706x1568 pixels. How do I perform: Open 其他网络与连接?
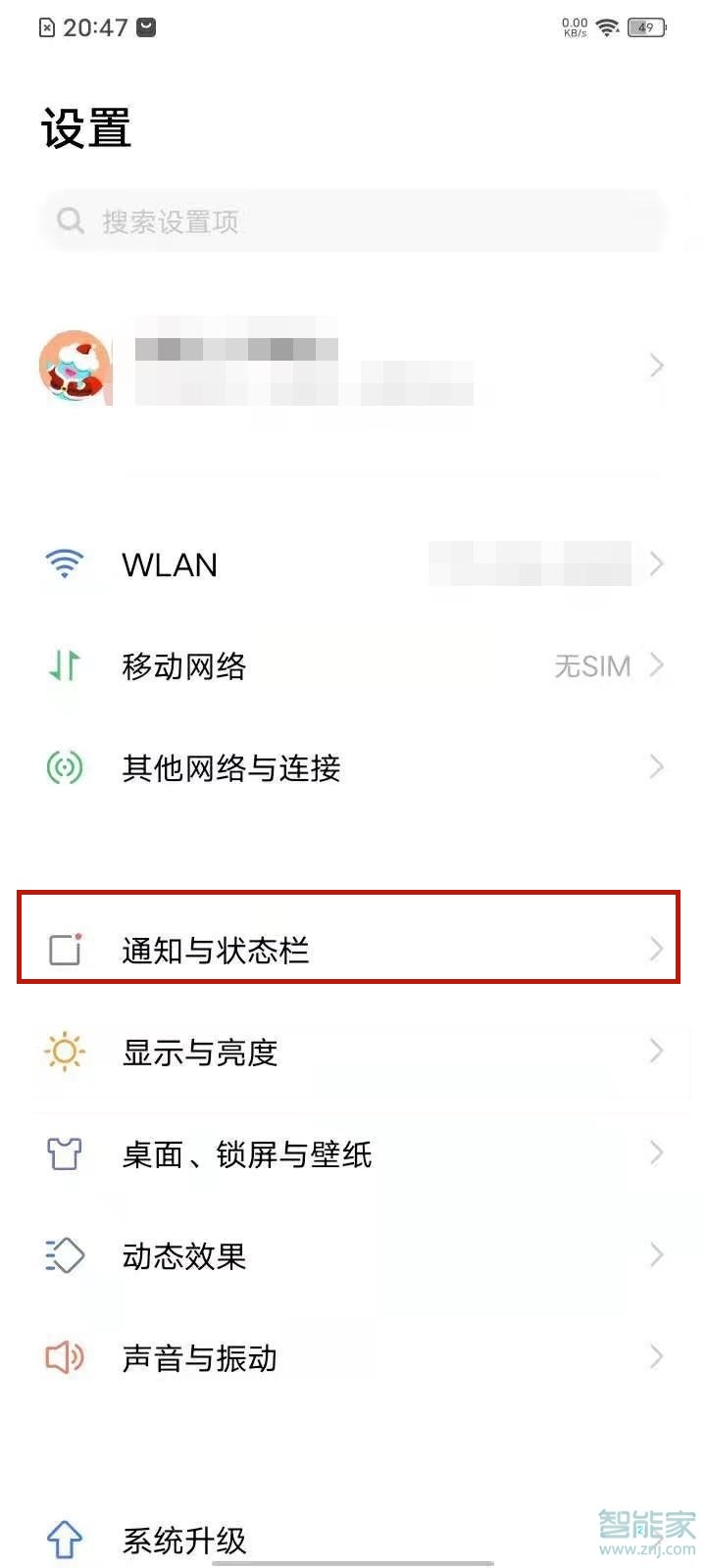pos(353,767)
